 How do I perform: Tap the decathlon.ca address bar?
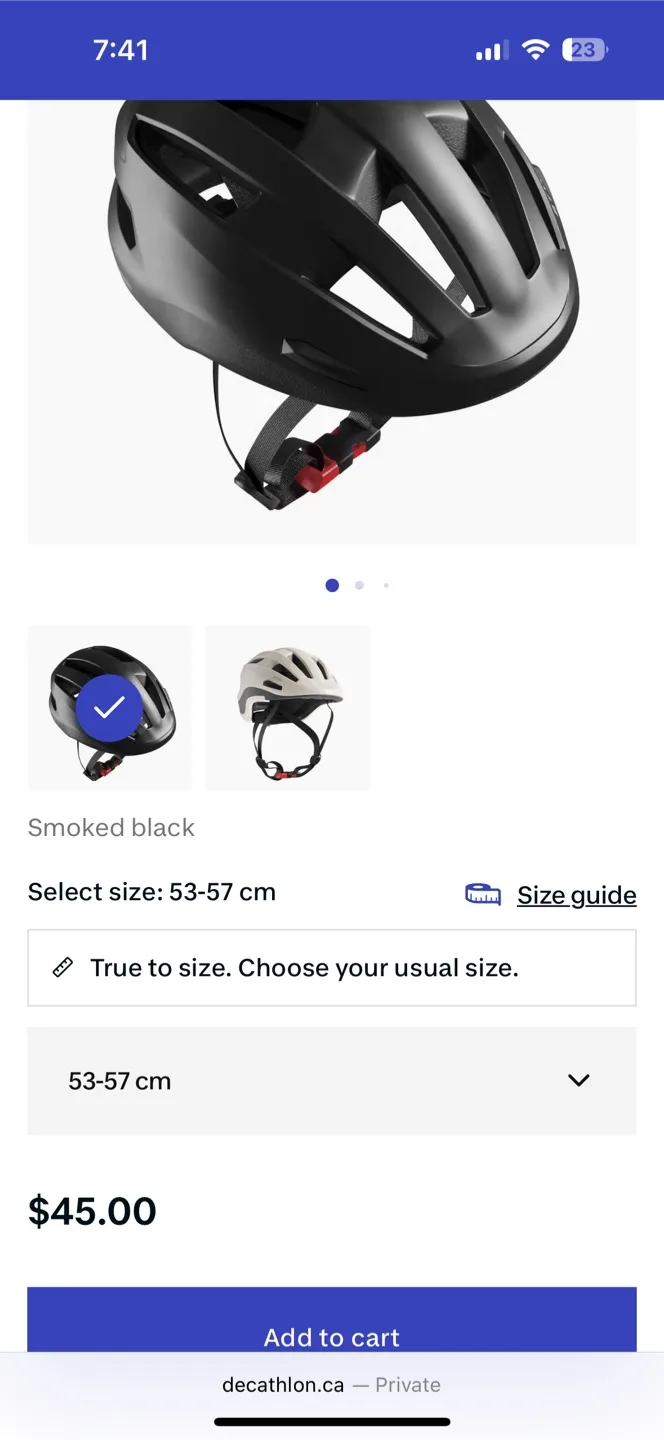point(331,1385)
